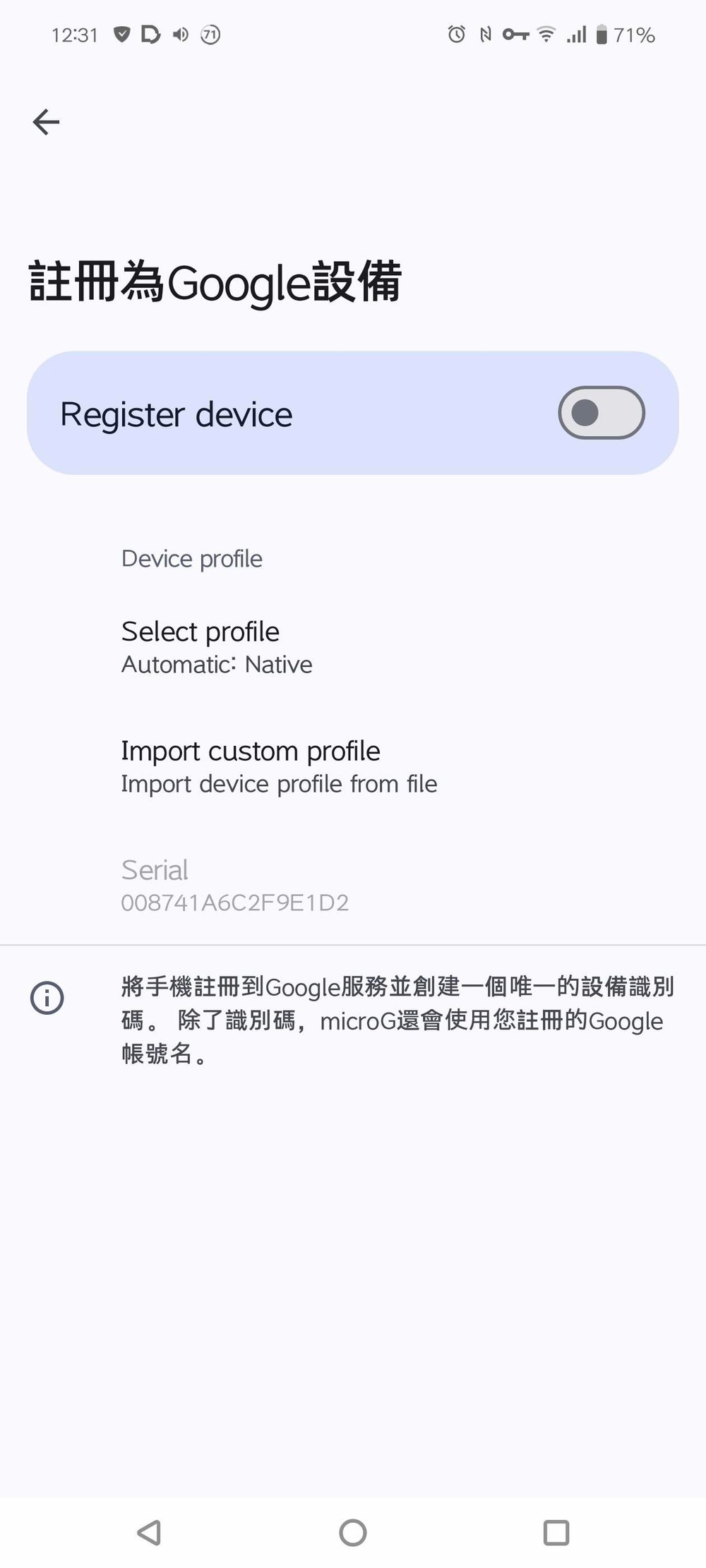Tap the shield checkmark status icon
706x1568 pixels.
click(123, 33)
